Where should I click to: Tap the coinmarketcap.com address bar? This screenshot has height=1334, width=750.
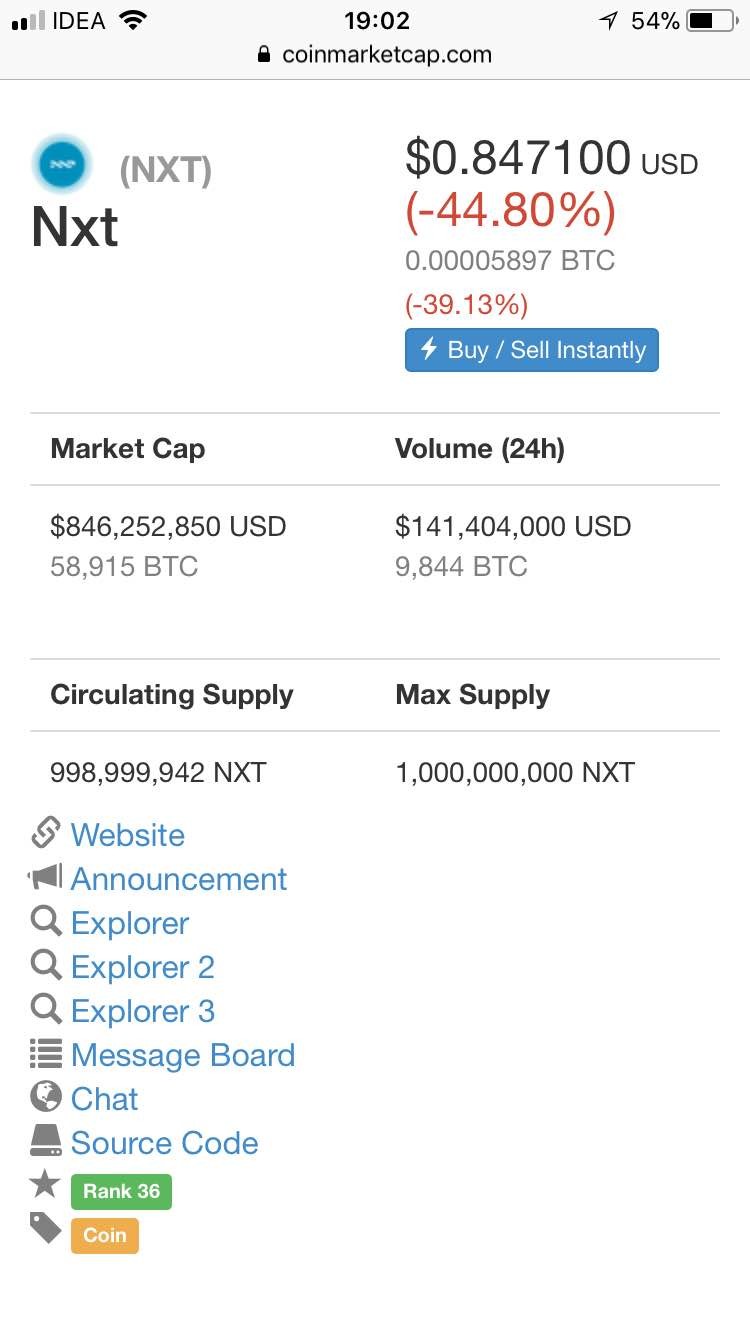pos(388,54)
